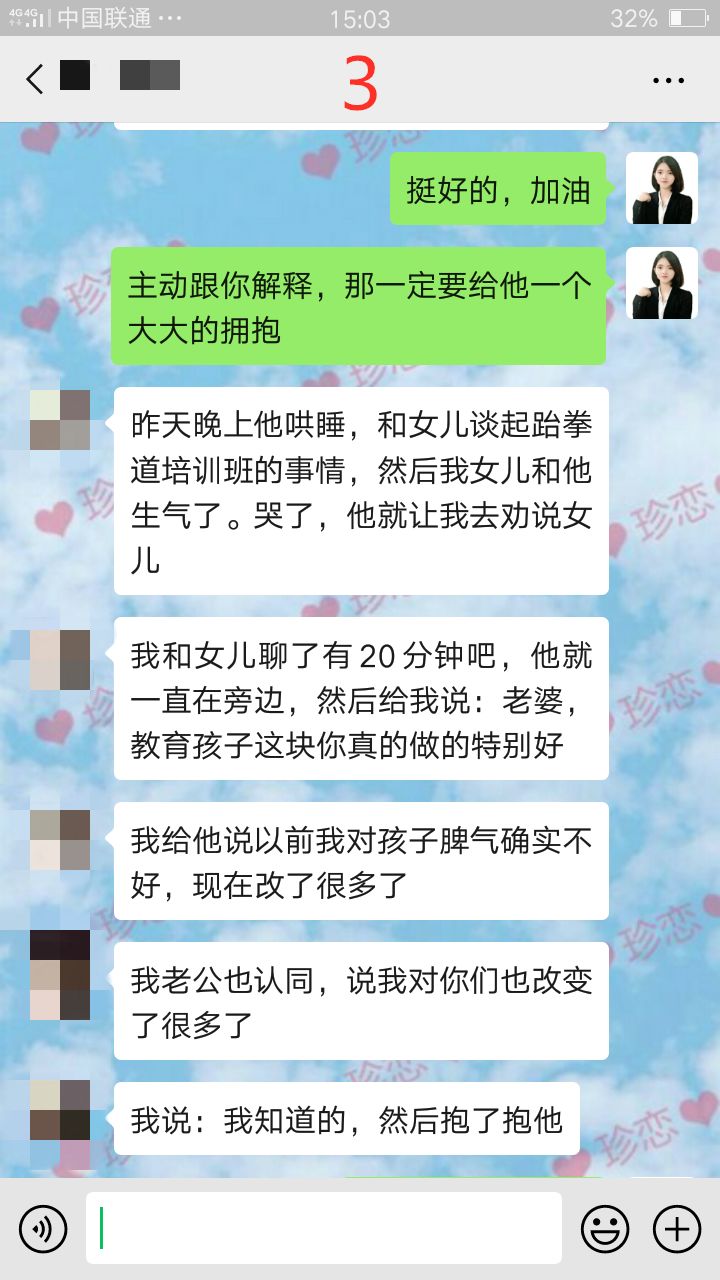Open avatar beside 主动跟你解释 message

pyautogui.click(x=661, y=283)
